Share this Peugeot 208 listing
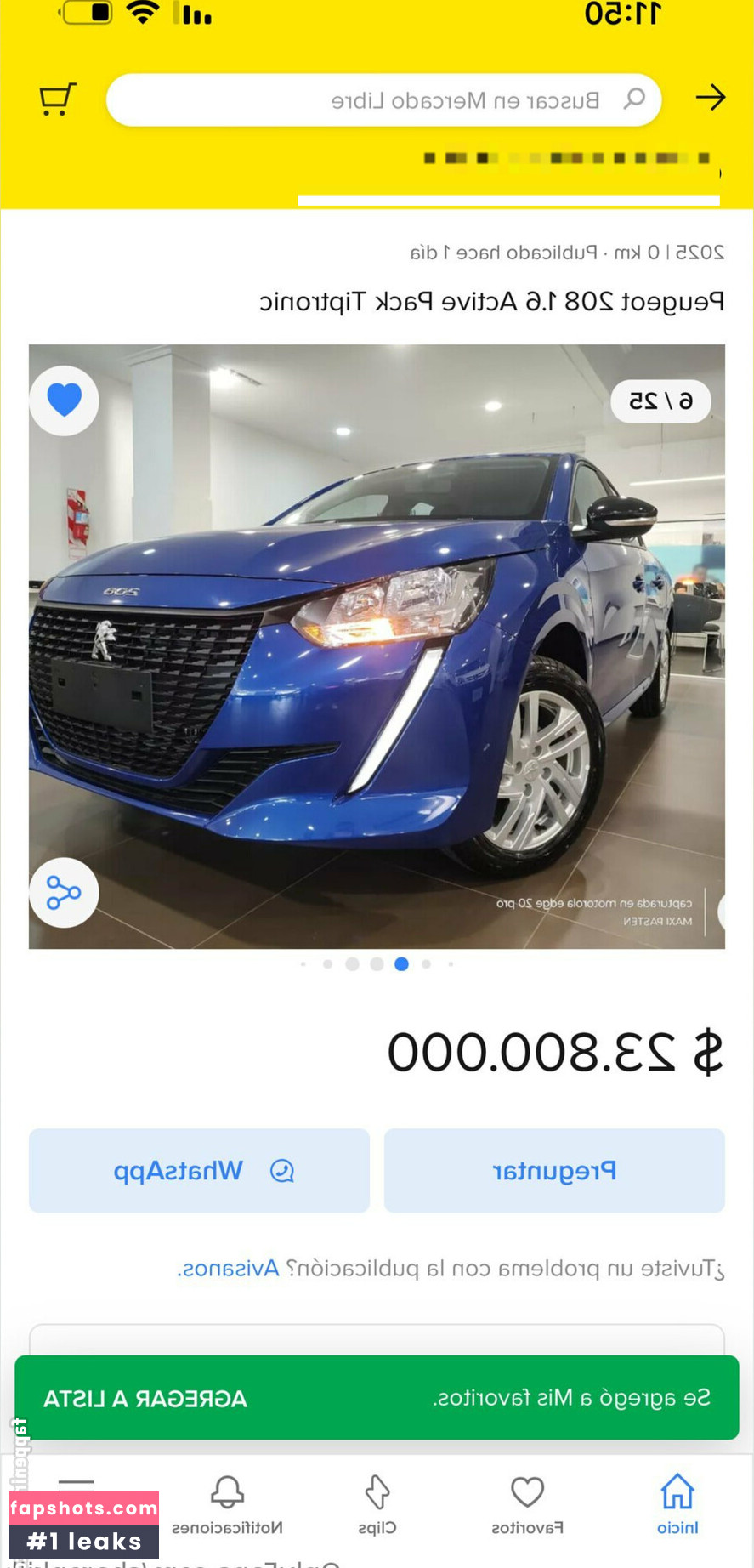Viewport: 754px width, 1568px height. point(64,893)
